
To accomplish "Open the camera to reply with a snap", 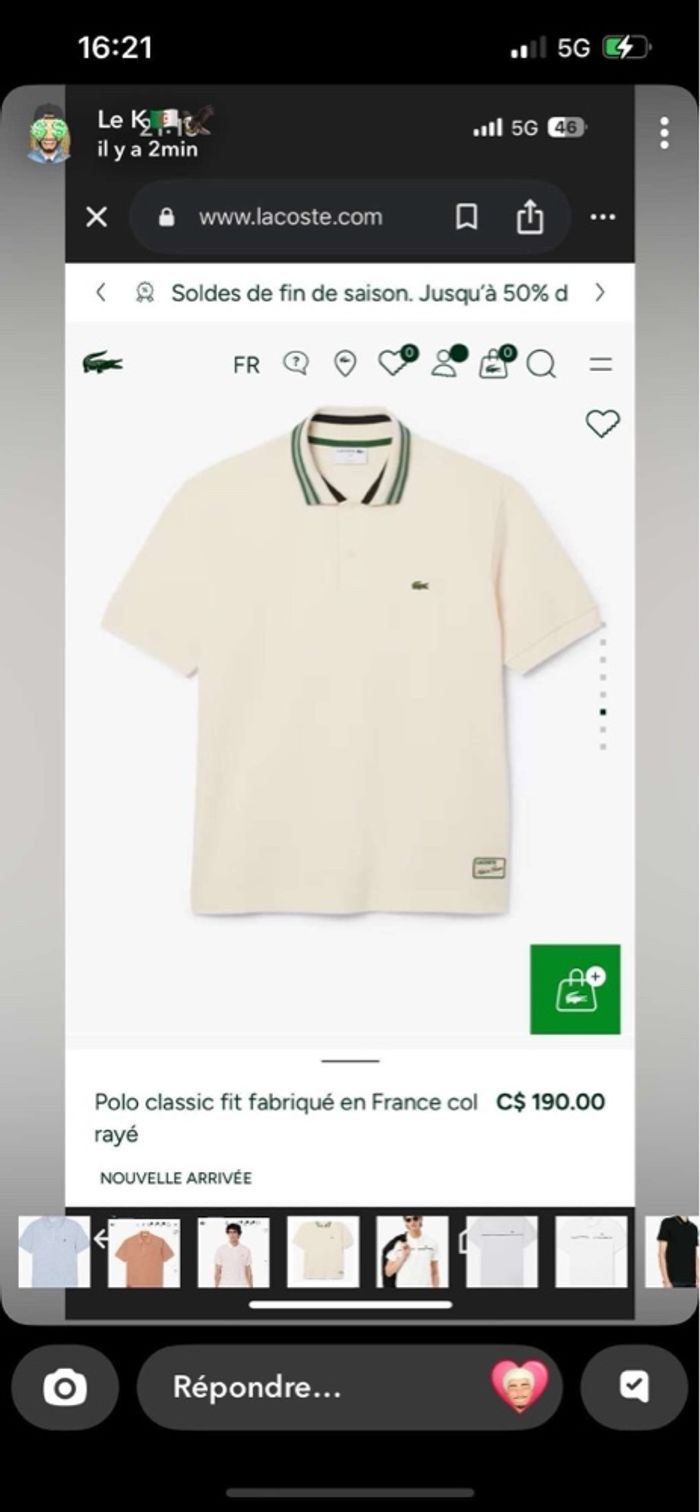I will click(65, 1387).
